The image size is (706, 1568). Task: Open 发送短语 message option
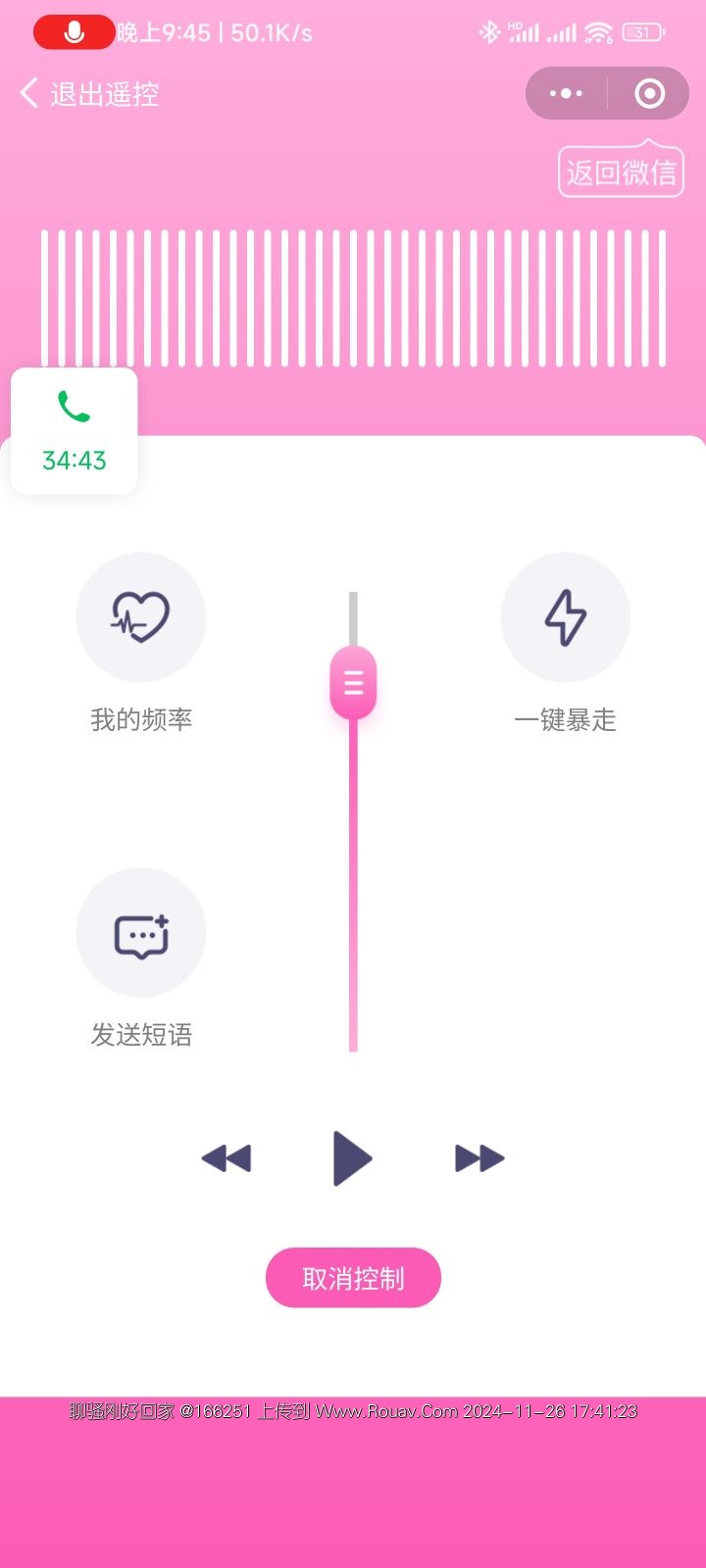(141, 932)
